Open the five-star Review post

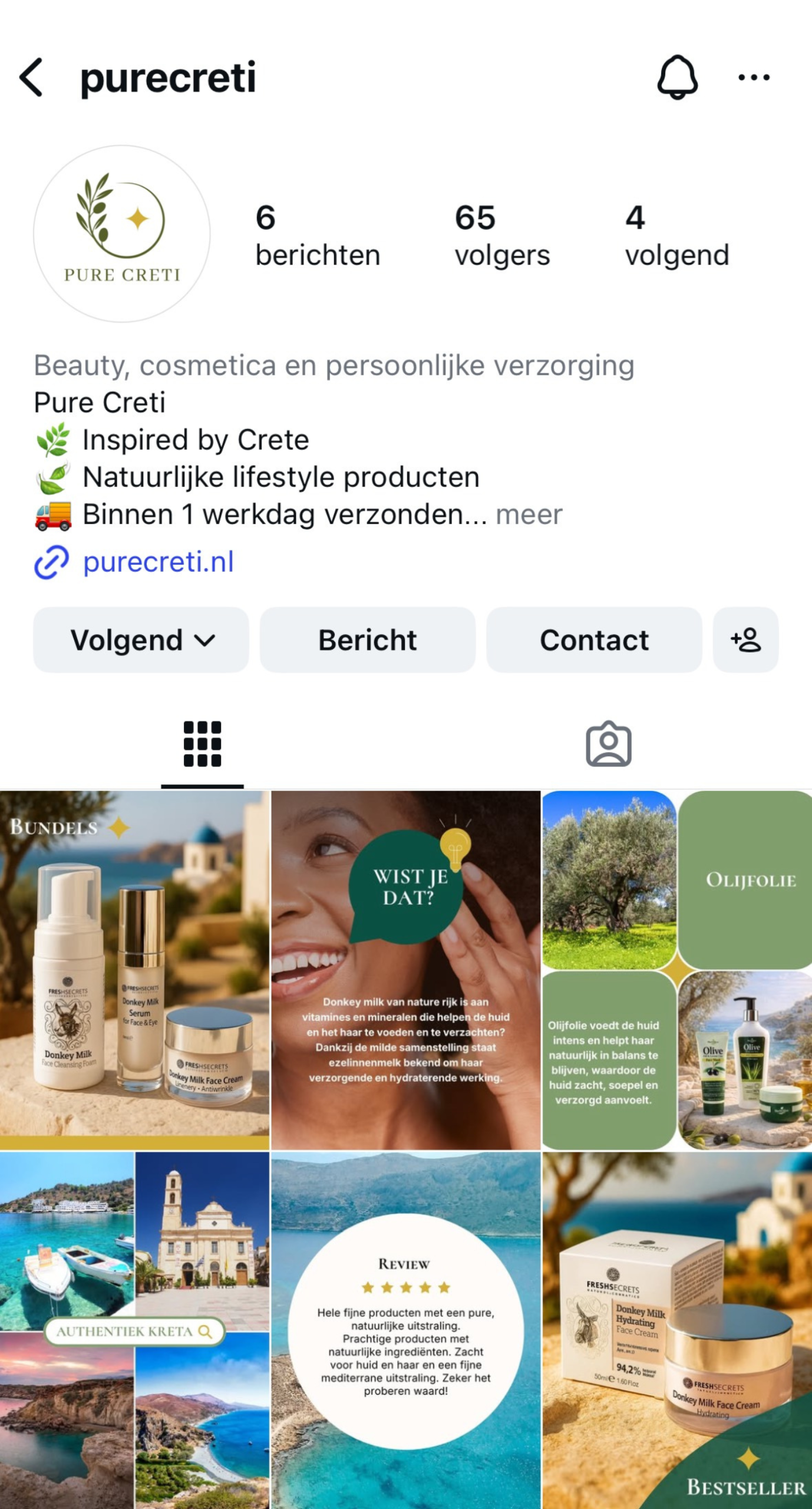click(x=405, y=1331)
